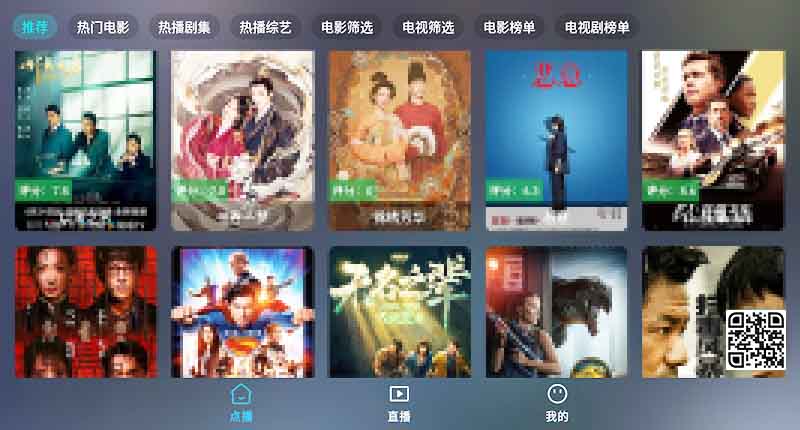The image size is (800, 430).
Task: Select the racing car movie poster
Action: [713, 140]
